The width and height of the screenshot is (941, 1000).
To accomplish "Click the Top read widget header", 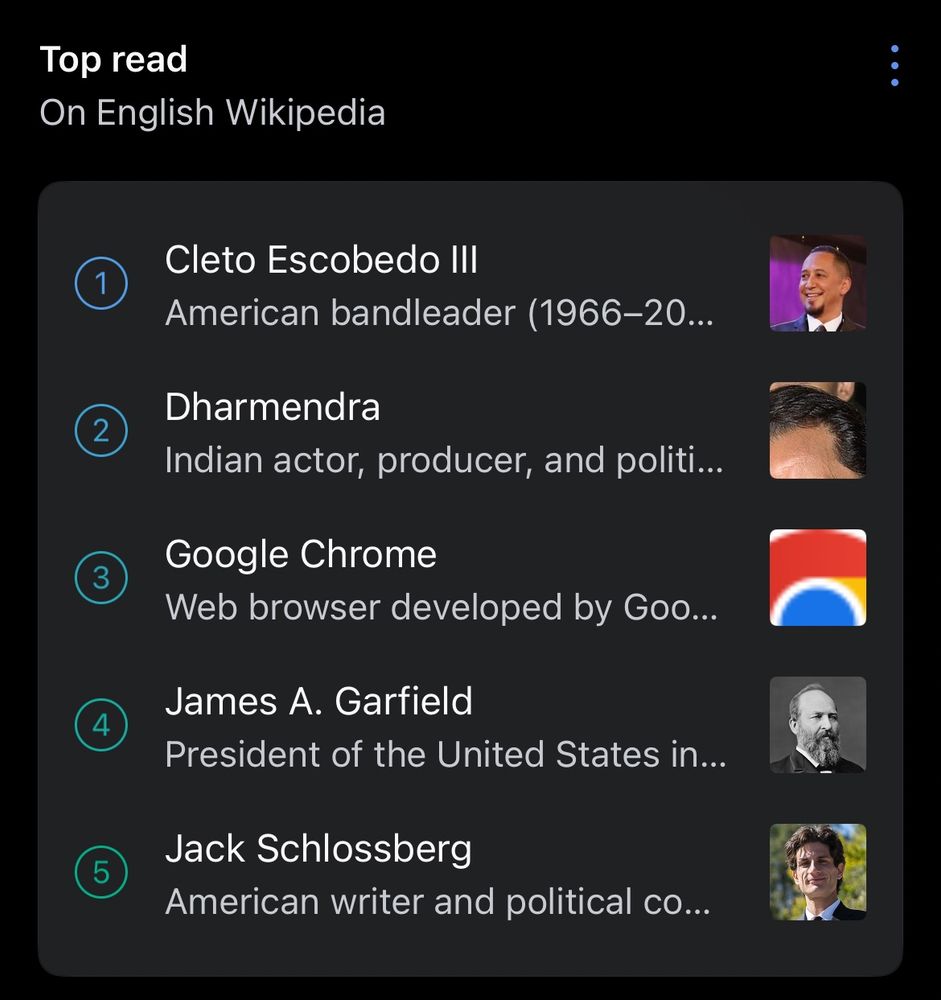I will tap(113, 59).
